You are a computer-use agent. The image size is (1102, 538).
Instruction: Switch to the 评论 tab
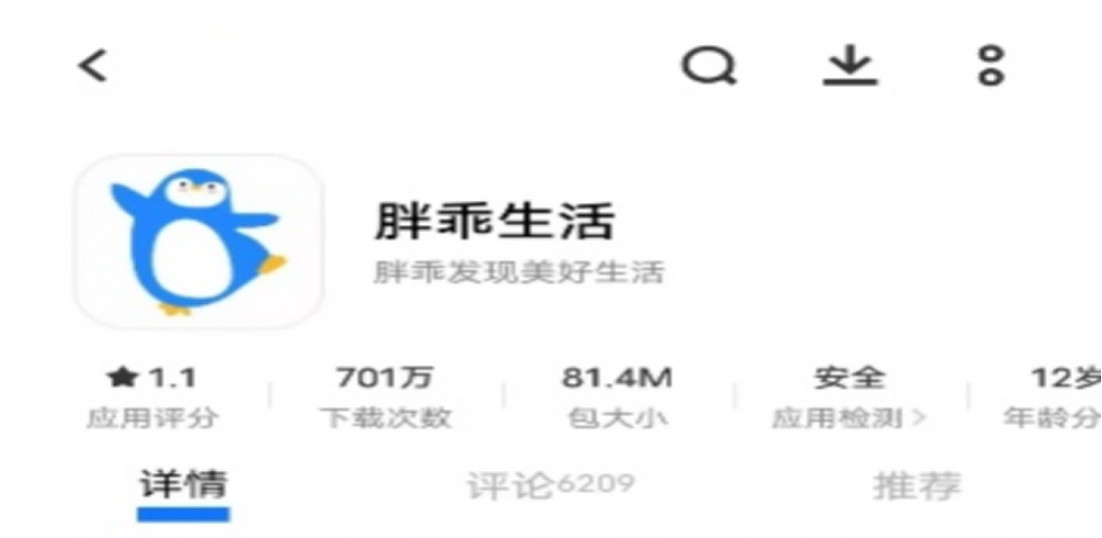[x=549, y=486]
